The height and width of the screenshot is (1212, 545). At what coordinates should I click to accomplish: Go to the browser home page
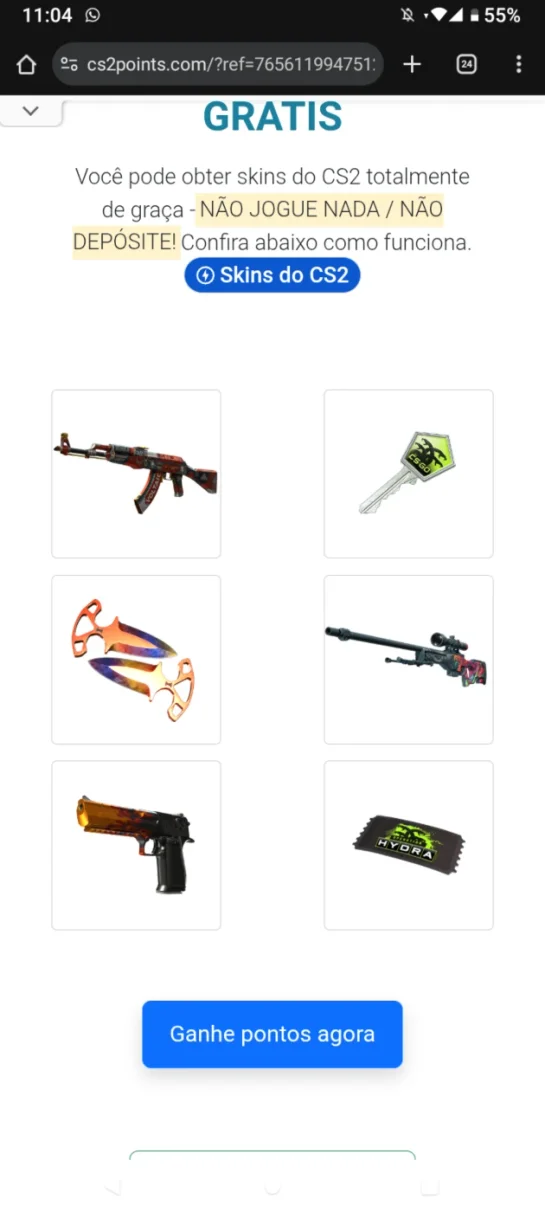coord(26,65)
